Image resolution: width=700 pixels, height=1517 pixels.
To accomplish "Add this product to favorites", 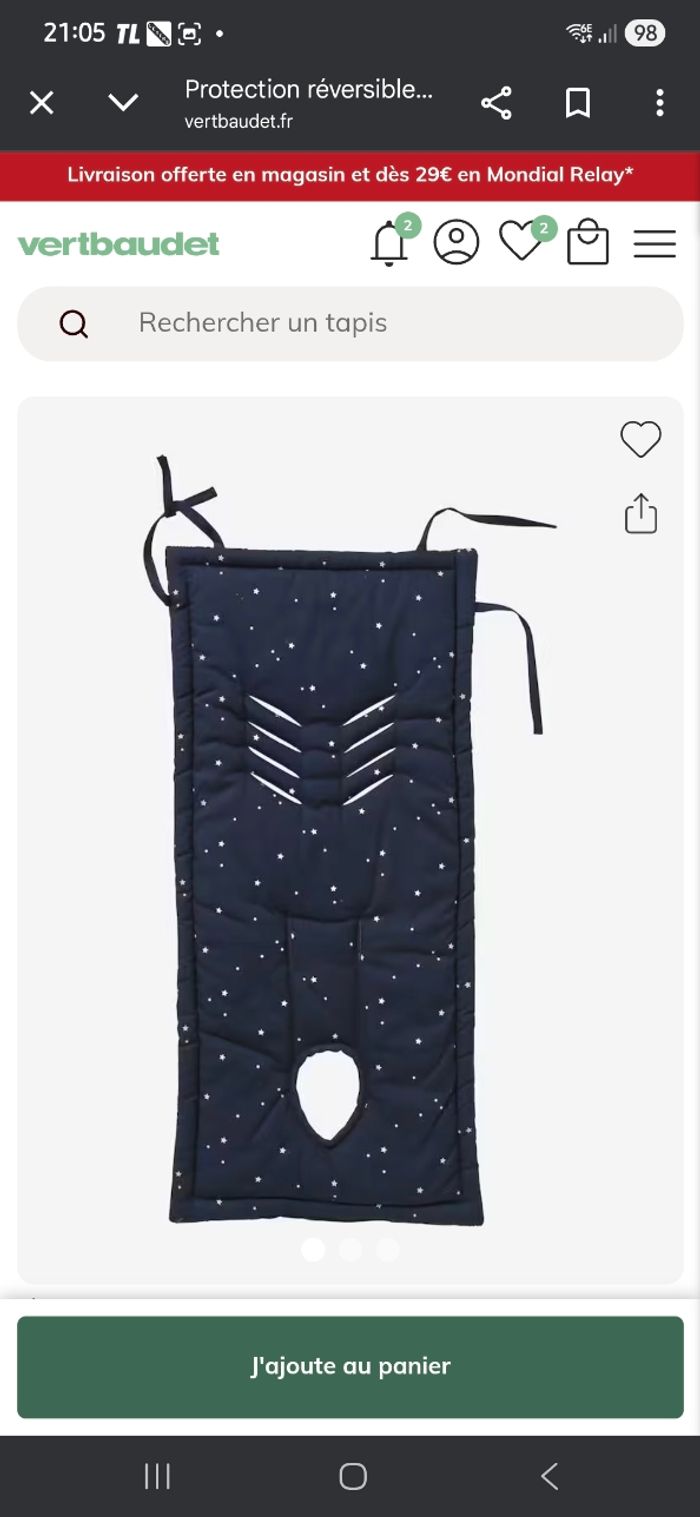I will coord(640,439).
